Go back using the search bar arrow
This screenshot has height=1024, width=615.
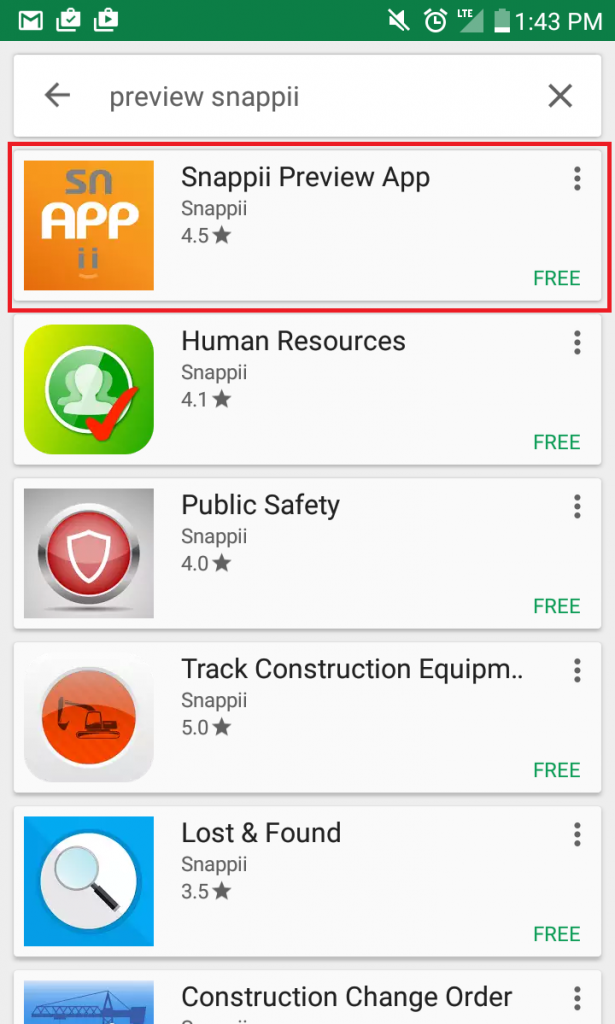click(57, 96)
